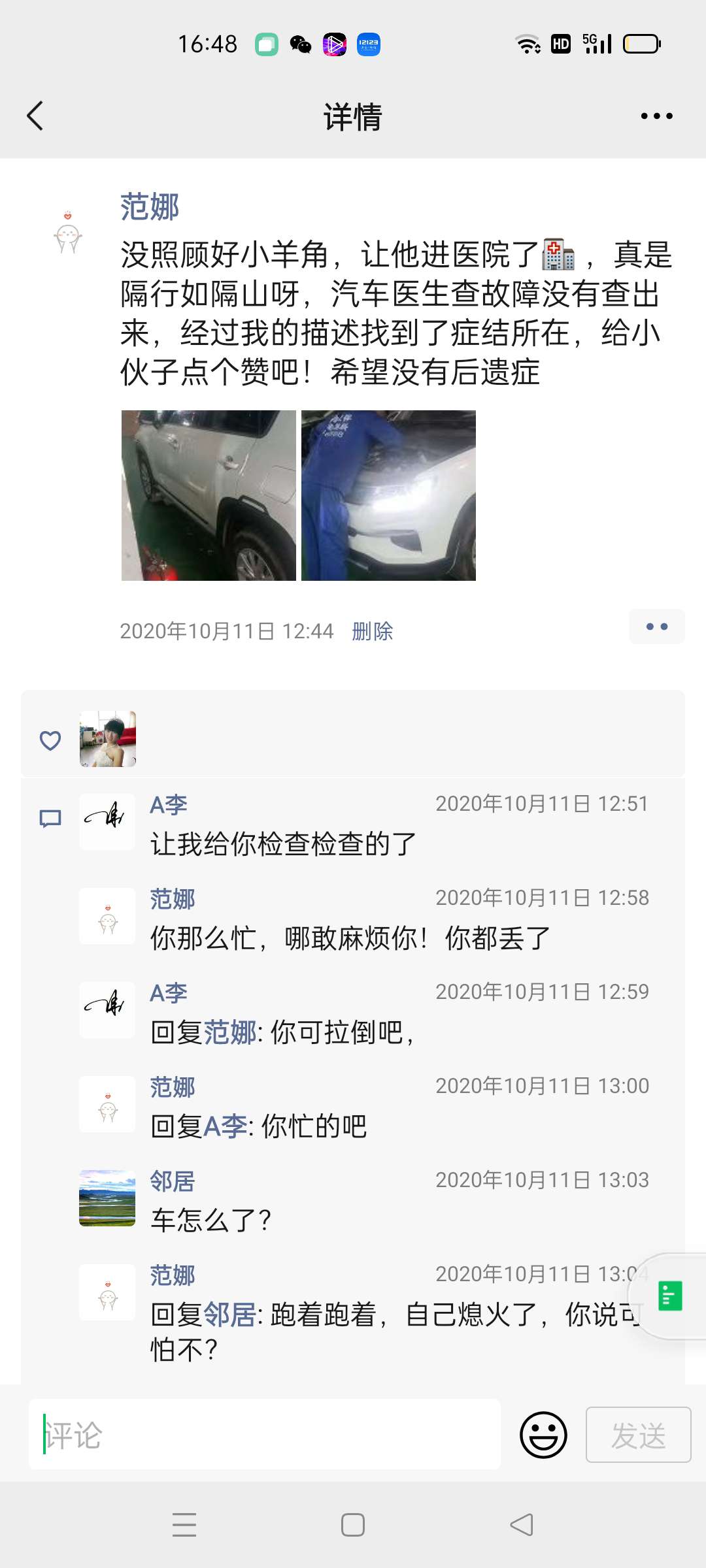Open 范娜's profile name above the post
Screen dimensions: 706x1568
pyautogui.click(x=150, y=207)
